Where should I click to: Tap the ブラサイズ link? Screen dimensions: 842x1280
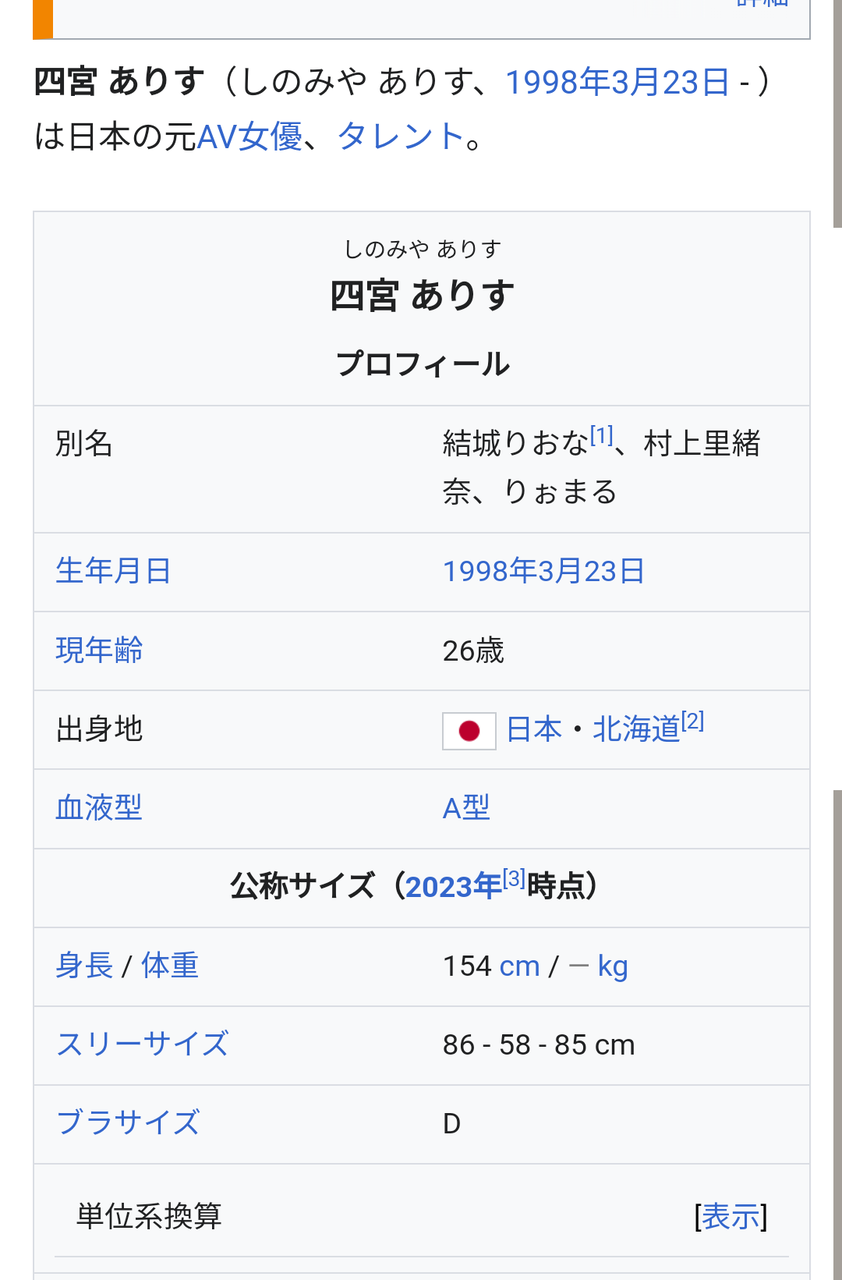pos(127,1123)
